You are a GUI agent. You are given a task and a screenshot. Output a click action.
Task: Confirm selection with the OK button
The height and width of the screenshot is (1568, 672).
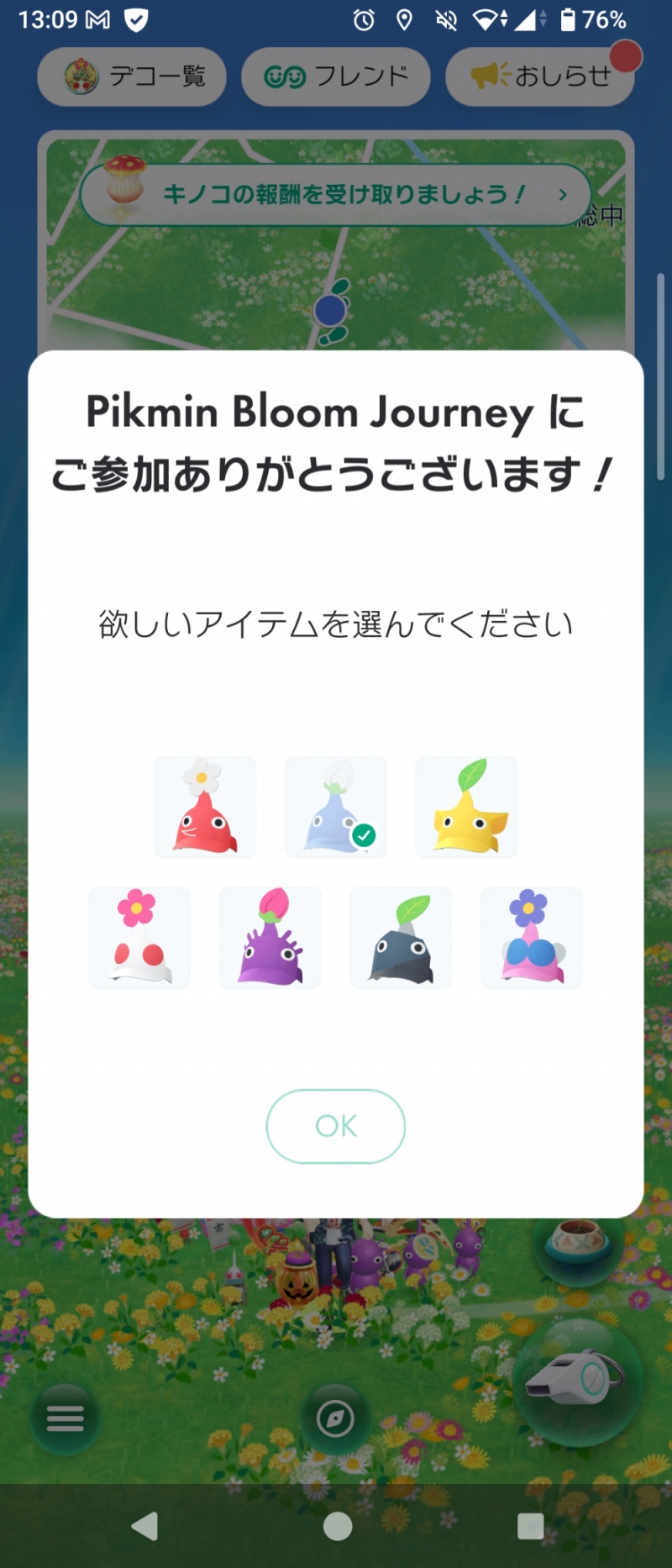pyautogui.click(x=335, y=1126)
